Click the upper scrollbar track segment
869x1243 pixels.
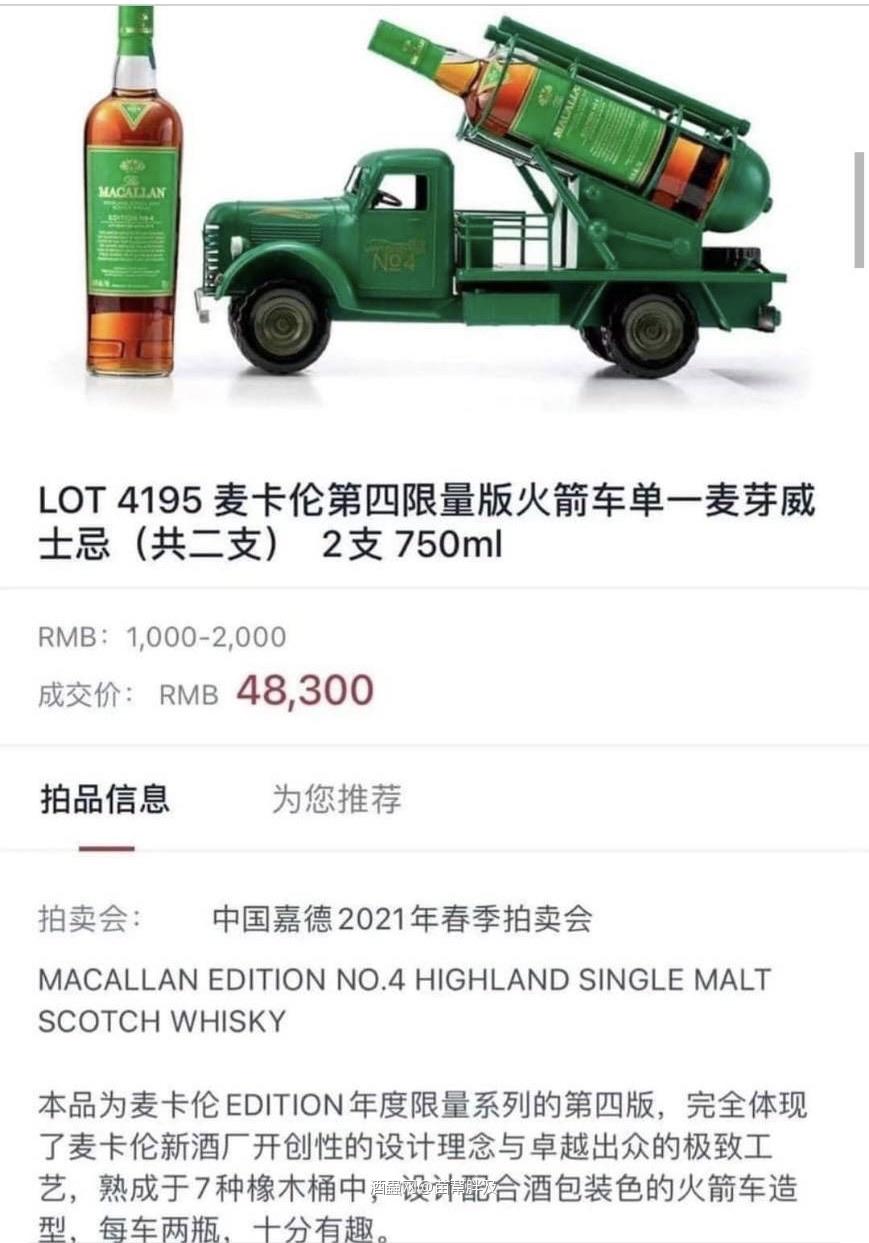(857, 80)
